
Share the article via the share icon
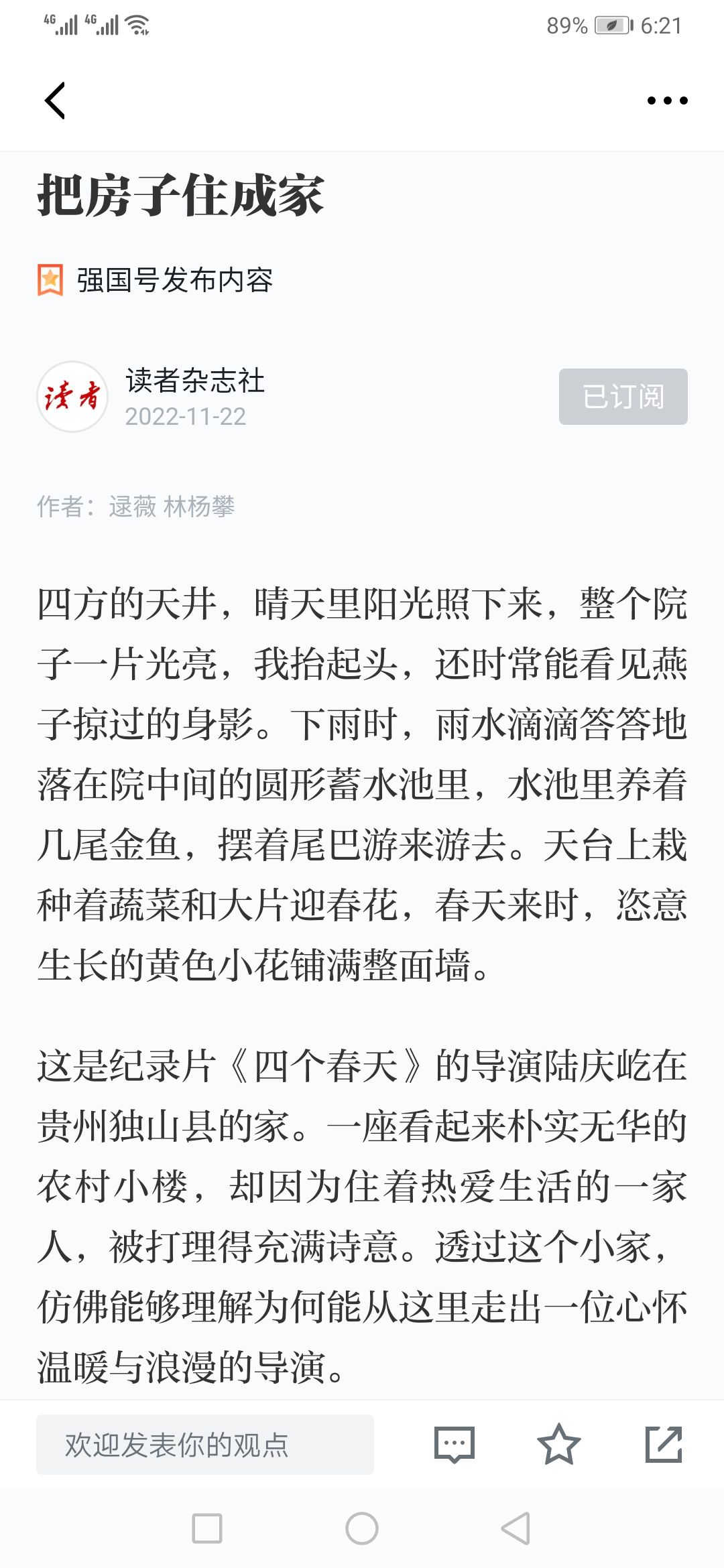coord(663,1445)
